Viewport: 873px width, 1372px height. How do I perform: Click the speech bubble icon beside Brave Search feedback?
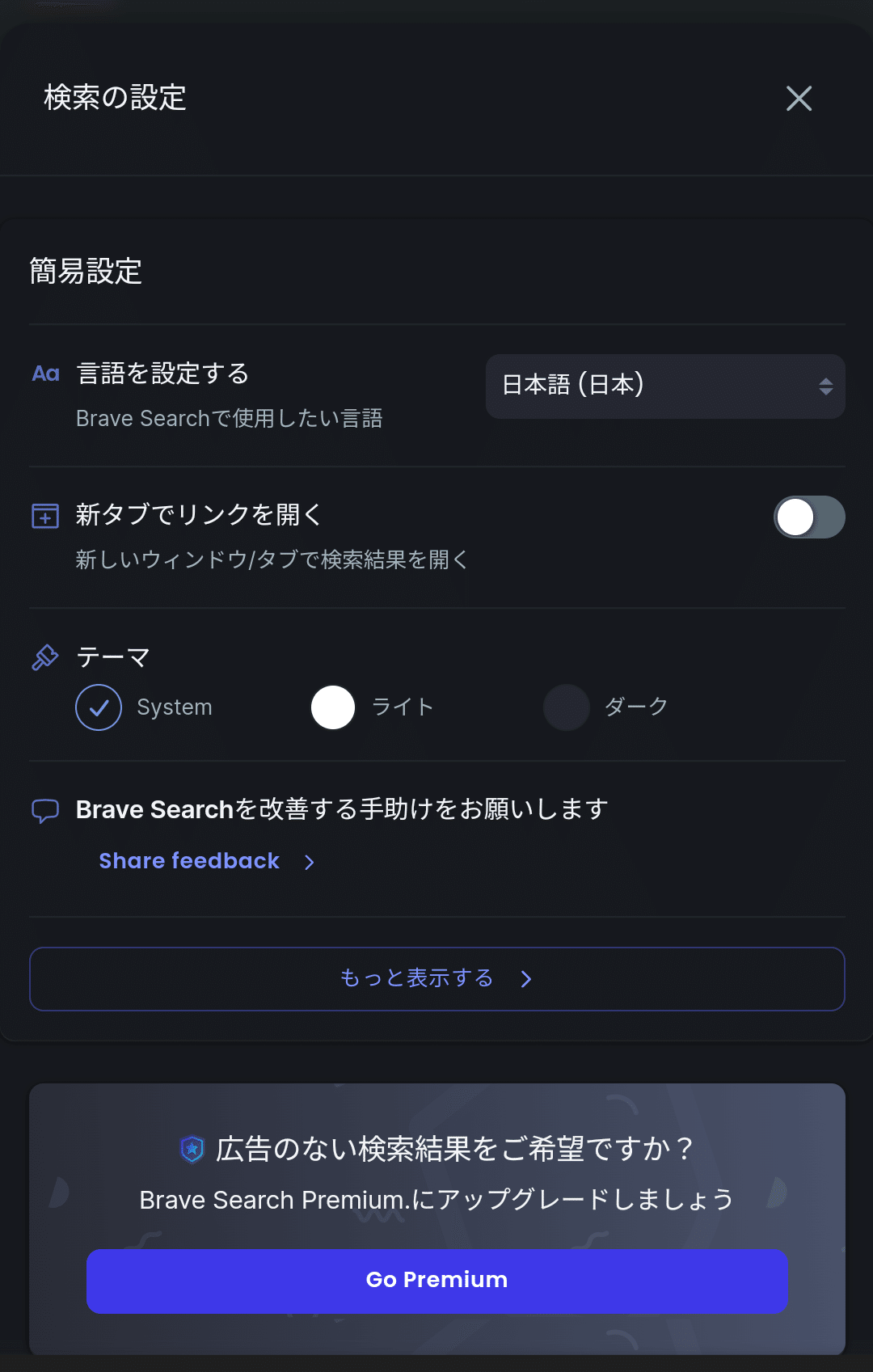pyautogui.click(x=45, y=809)
